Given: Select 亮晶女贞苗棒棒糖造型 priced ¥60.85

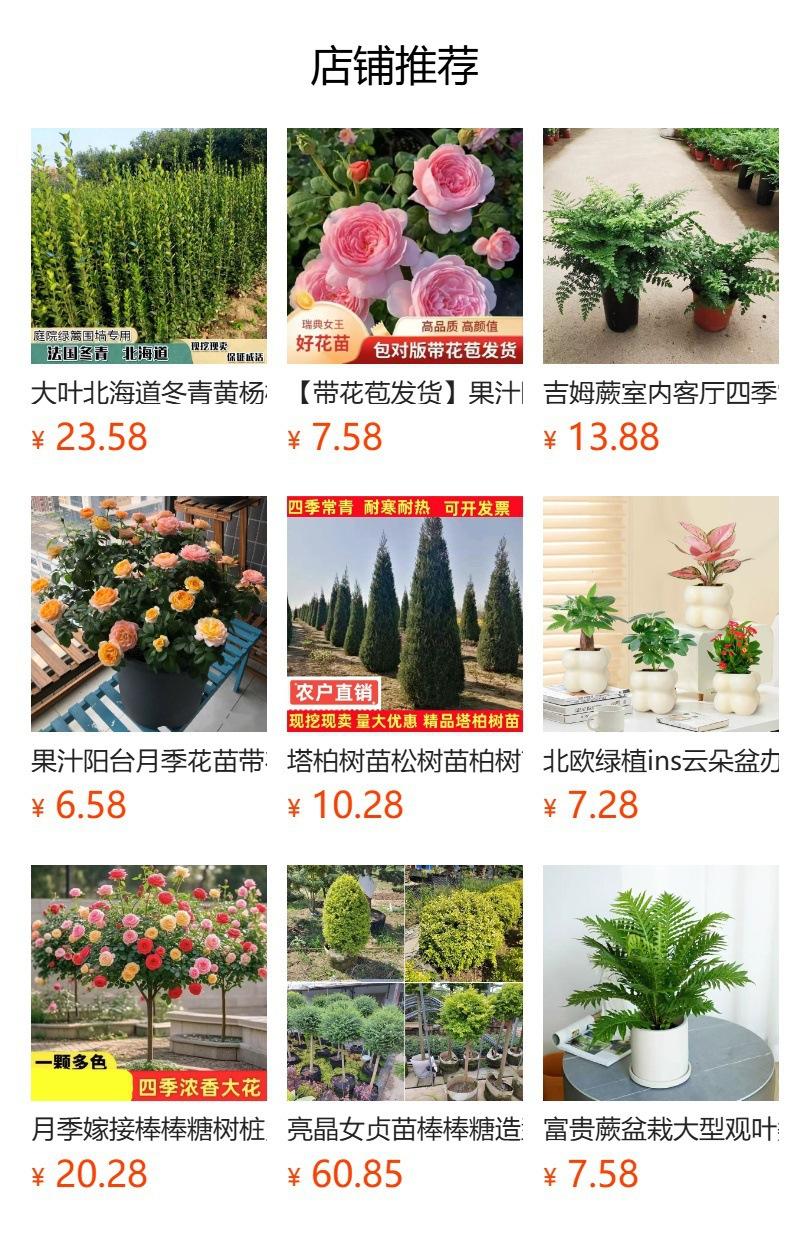Looking at the screenshot, I should pyautogui.click(x=405, y=983).
